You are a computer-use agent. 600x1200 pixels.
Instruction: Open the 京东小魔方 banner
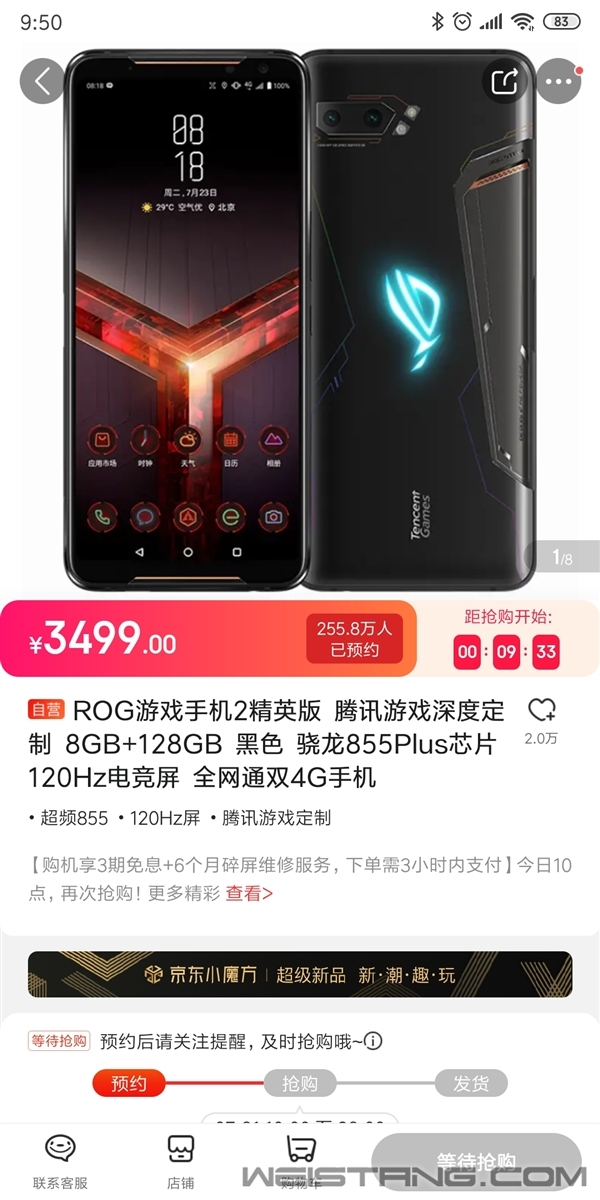[x=300, y=974]
